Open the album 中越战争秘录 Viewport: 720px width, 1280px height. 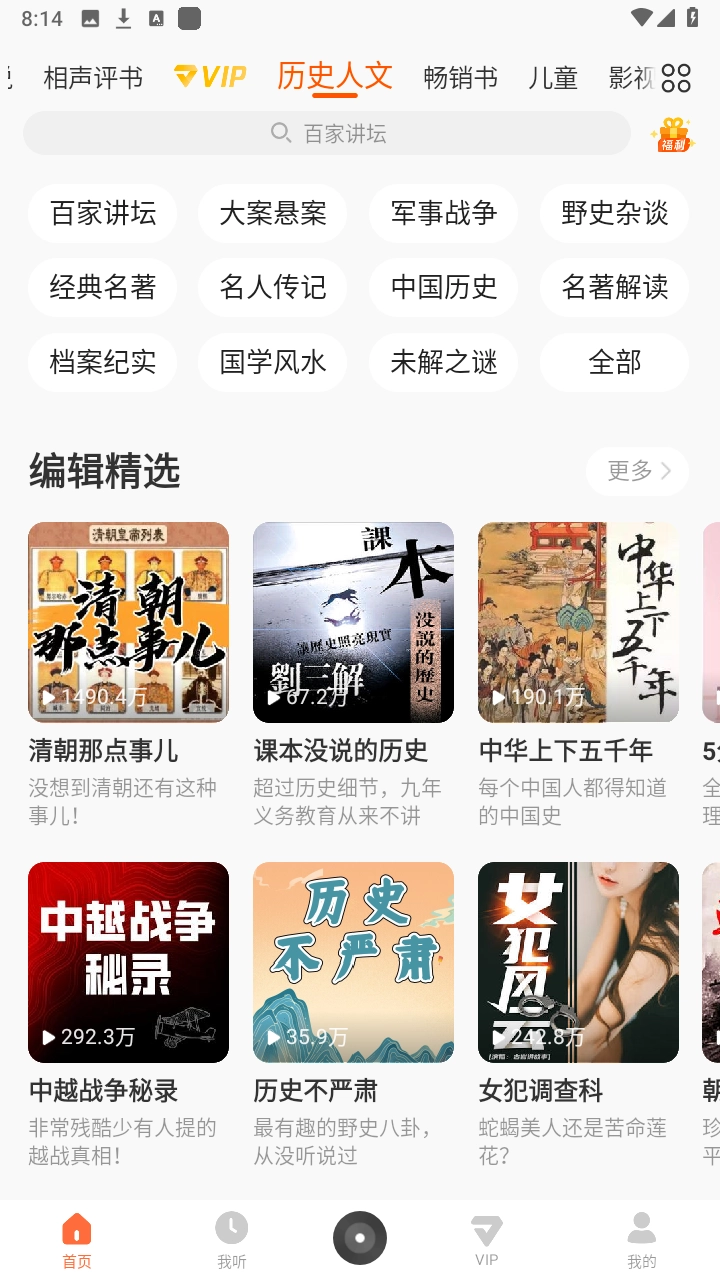pyautogui.click(x=128, y=962)
